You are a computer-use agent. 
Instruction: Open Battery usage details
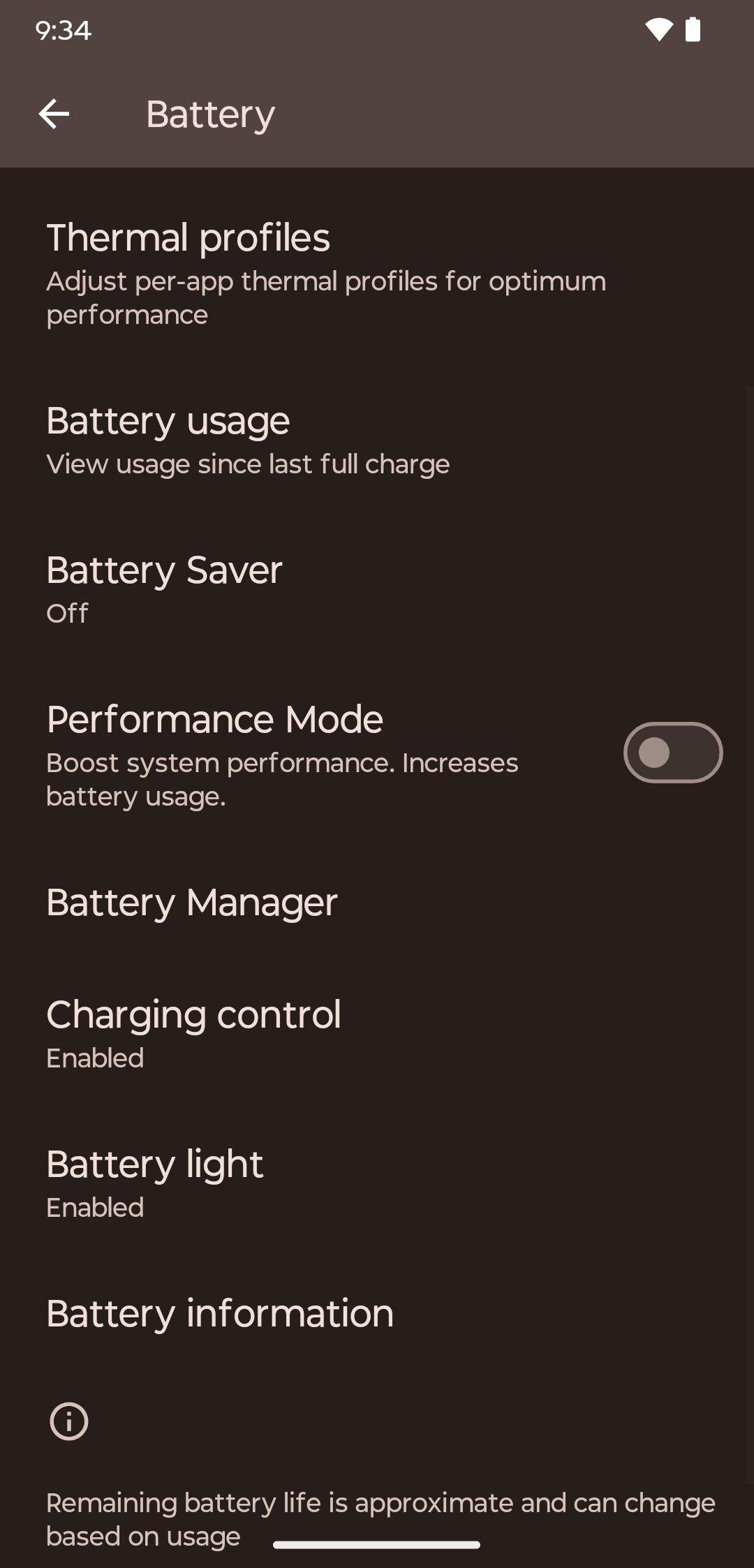click(377, 441)
